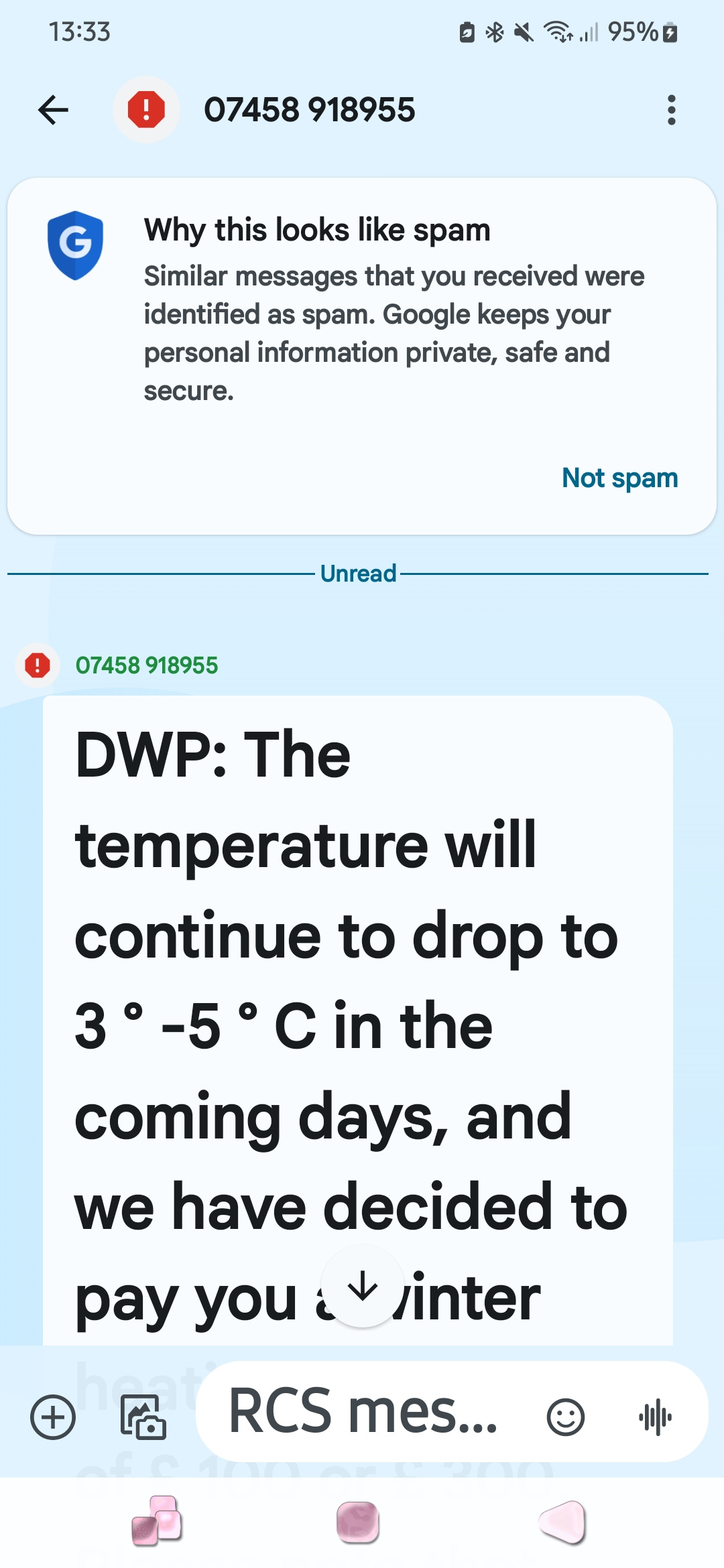Open contact details for 07458 918955

[x=309, y=110]
